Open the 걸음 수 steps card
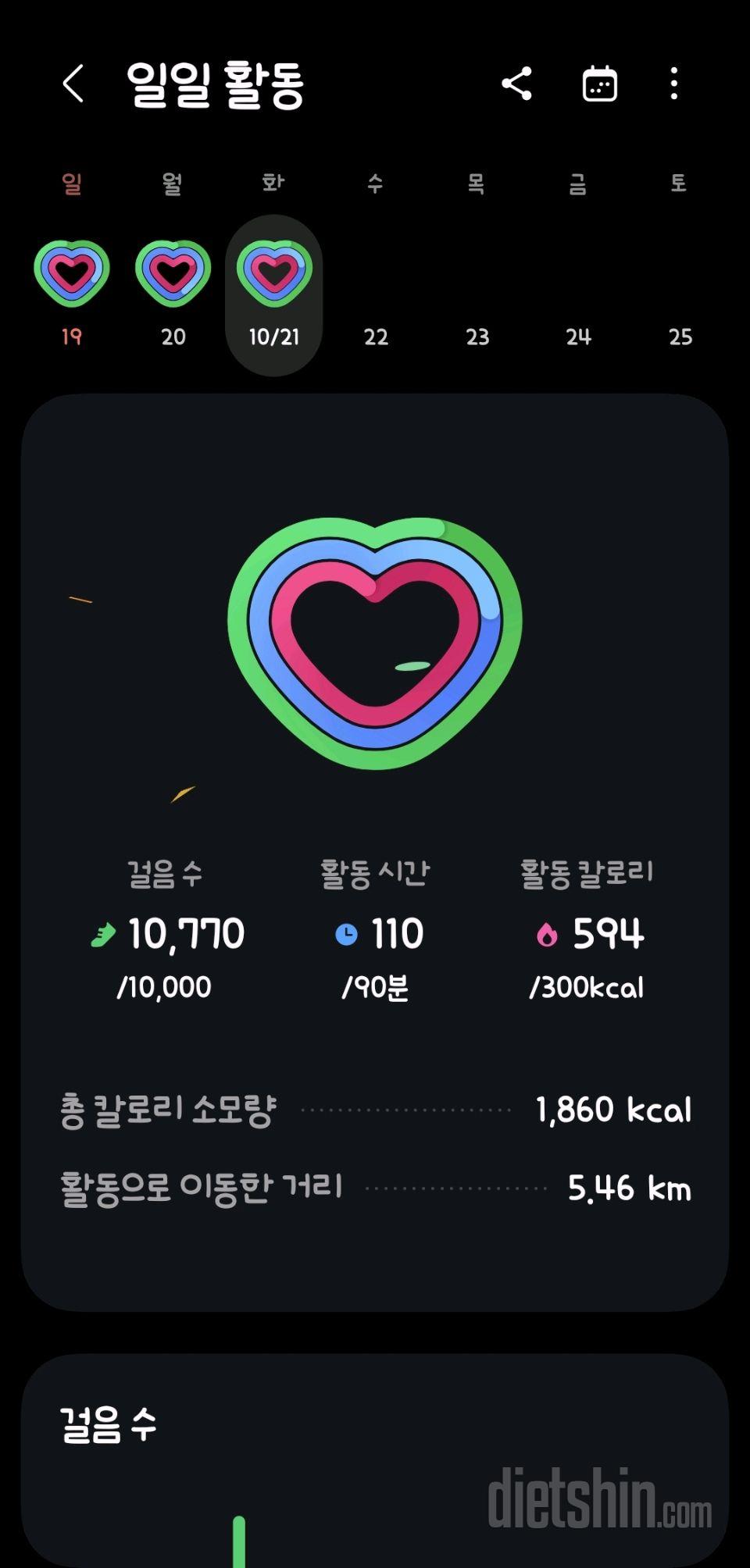Image resolution: width=750 pixels, height=1568 pixels. pos(375,1460)
